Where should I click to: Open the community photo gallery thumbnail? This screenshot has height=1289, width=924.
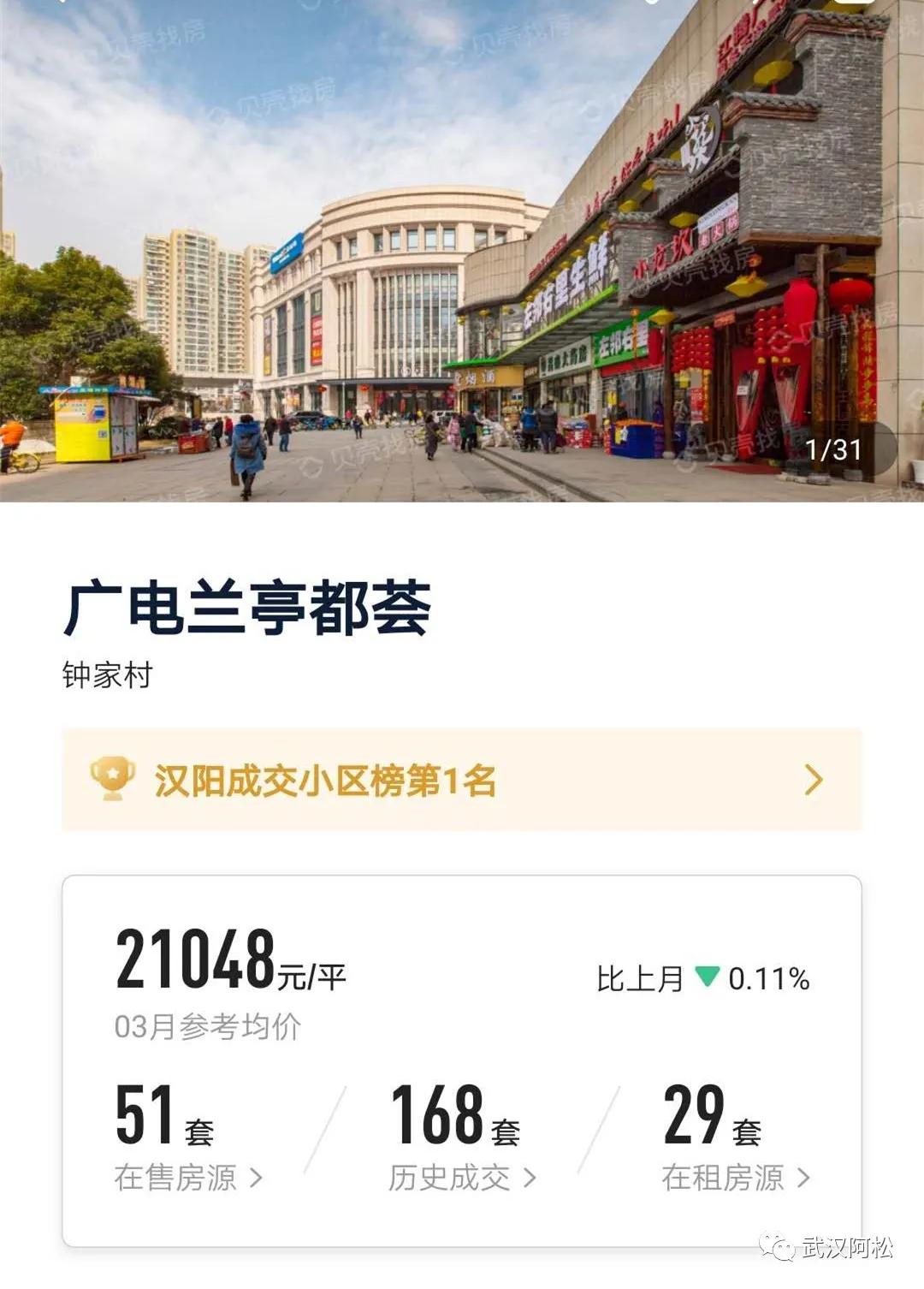pos(462,252)
